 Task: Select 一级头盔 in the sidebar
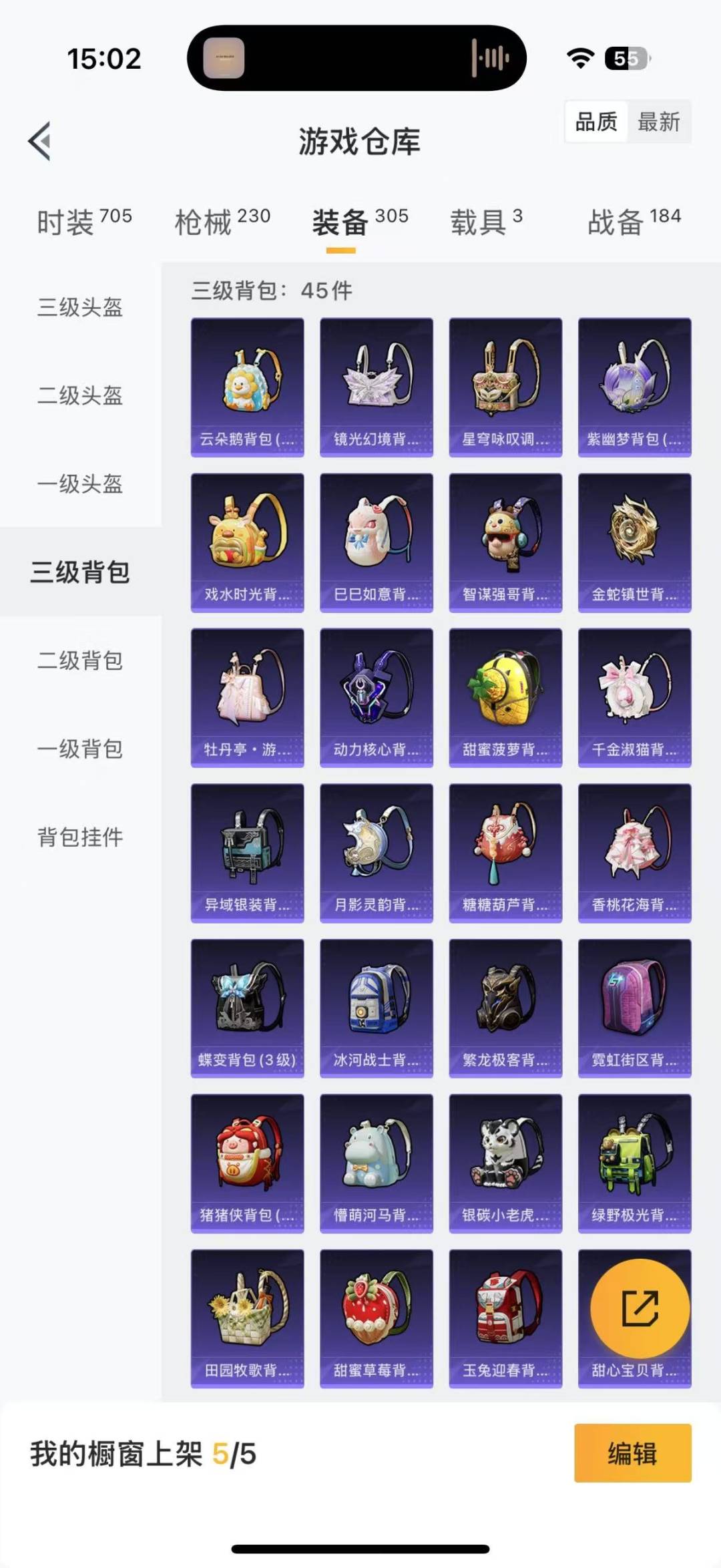80,483
